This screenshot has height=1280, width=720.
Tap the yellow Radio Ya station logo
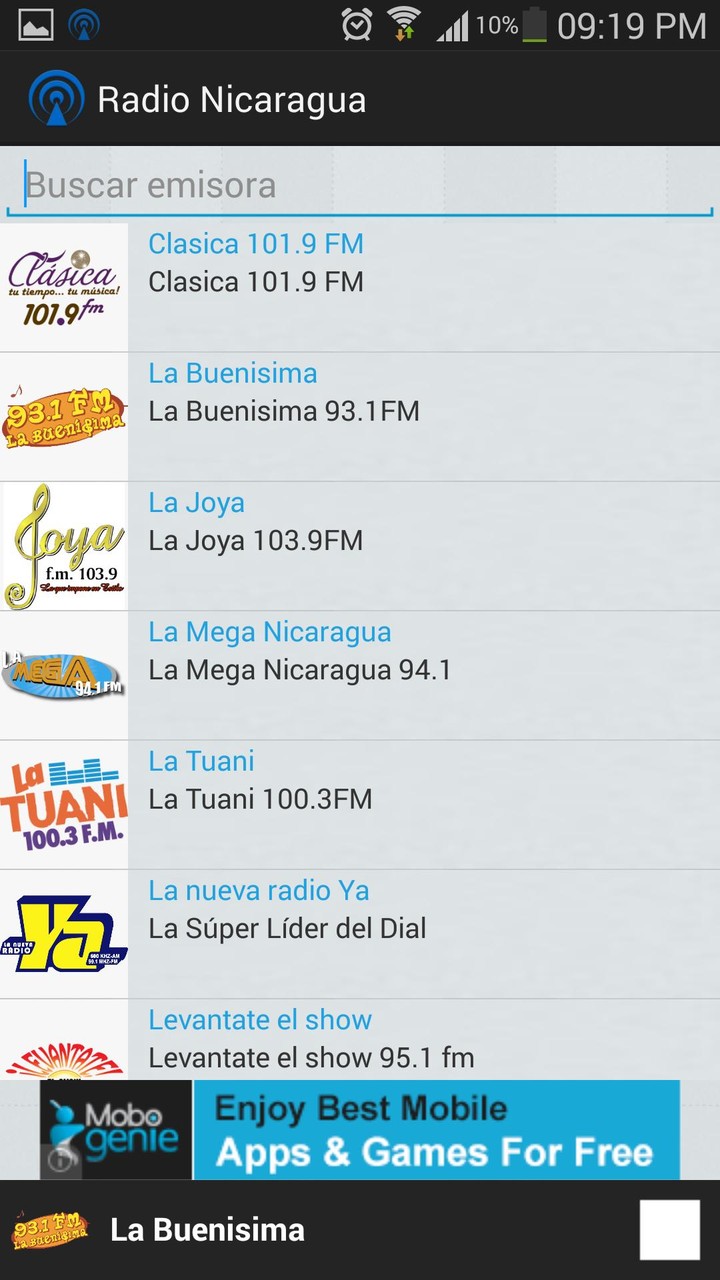coord(63,930)
